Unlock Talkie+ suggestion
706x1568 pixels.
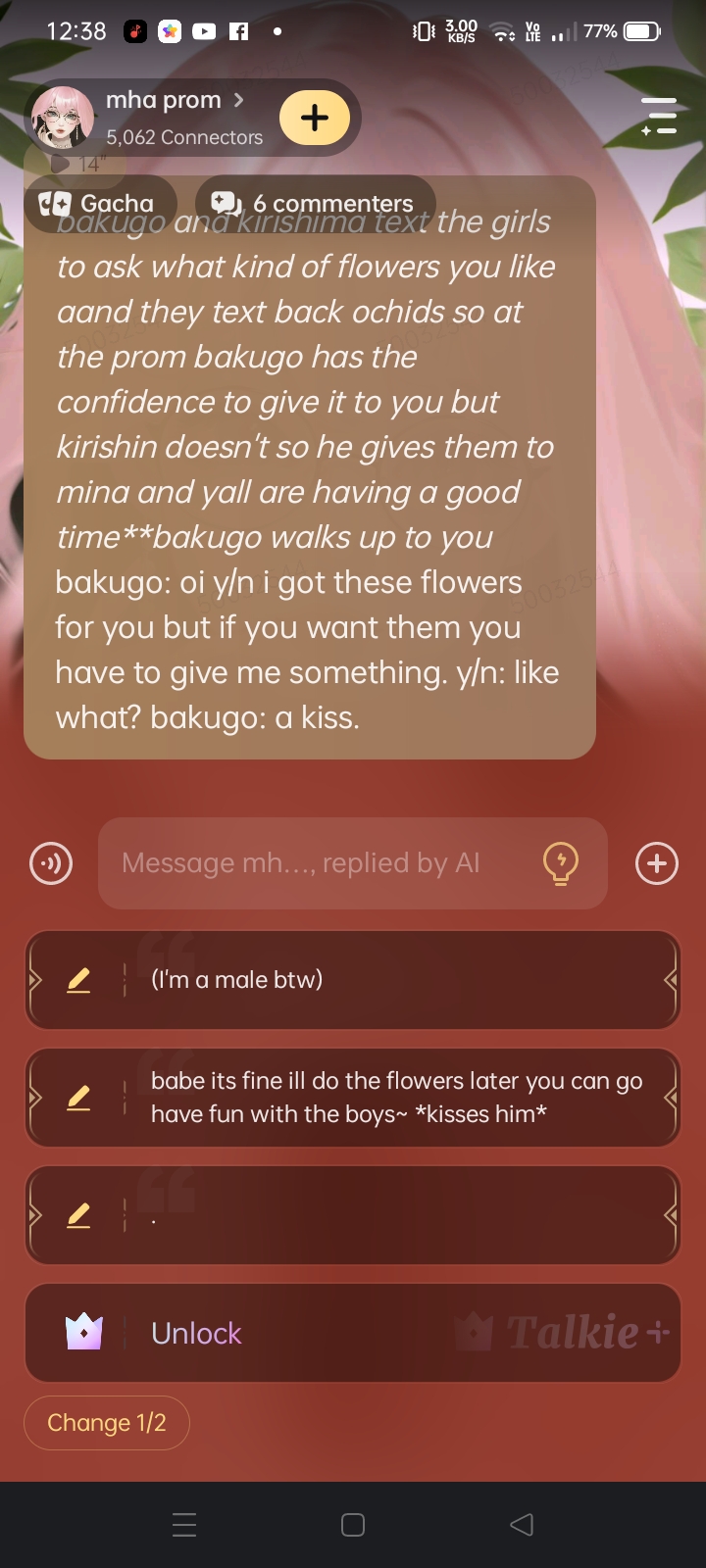click(x=353, y=1333)
